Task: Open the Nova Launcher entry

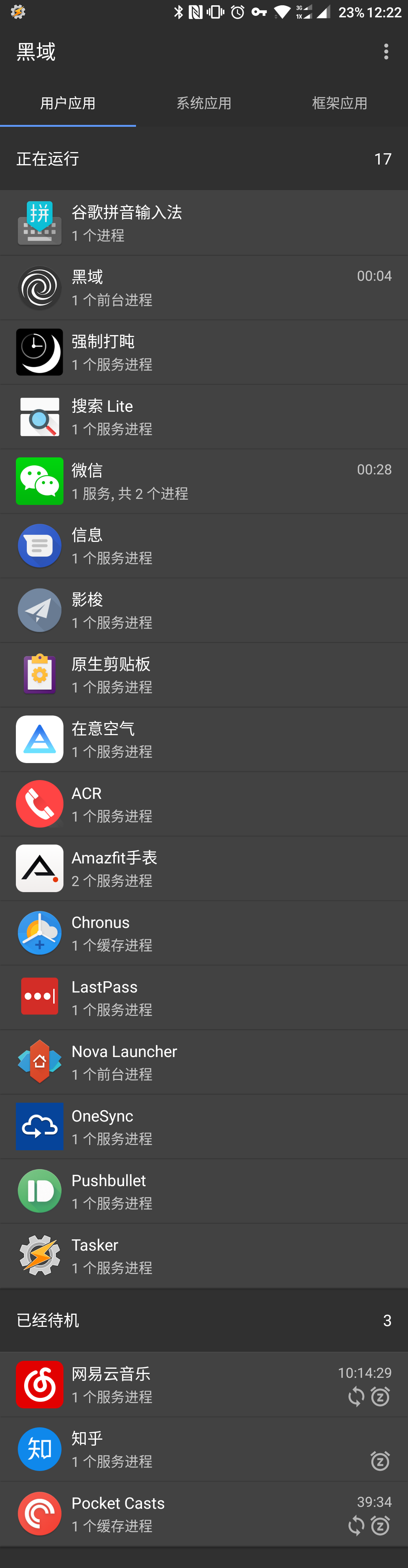Action: pyautogui.click(x=204, y=1062)
